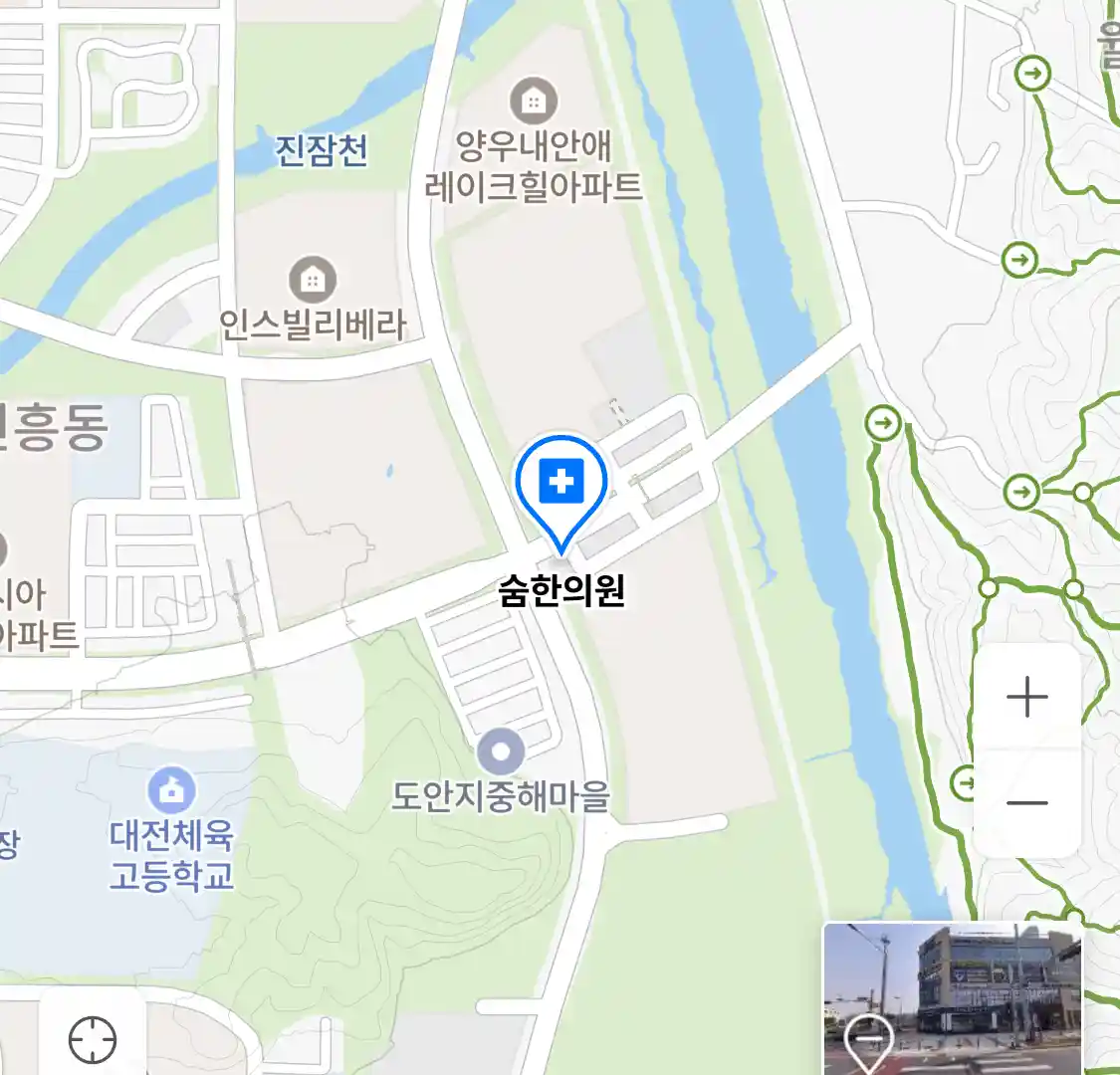
Task: Open the street view thumbnail
Action: click(x=953, y=998)
